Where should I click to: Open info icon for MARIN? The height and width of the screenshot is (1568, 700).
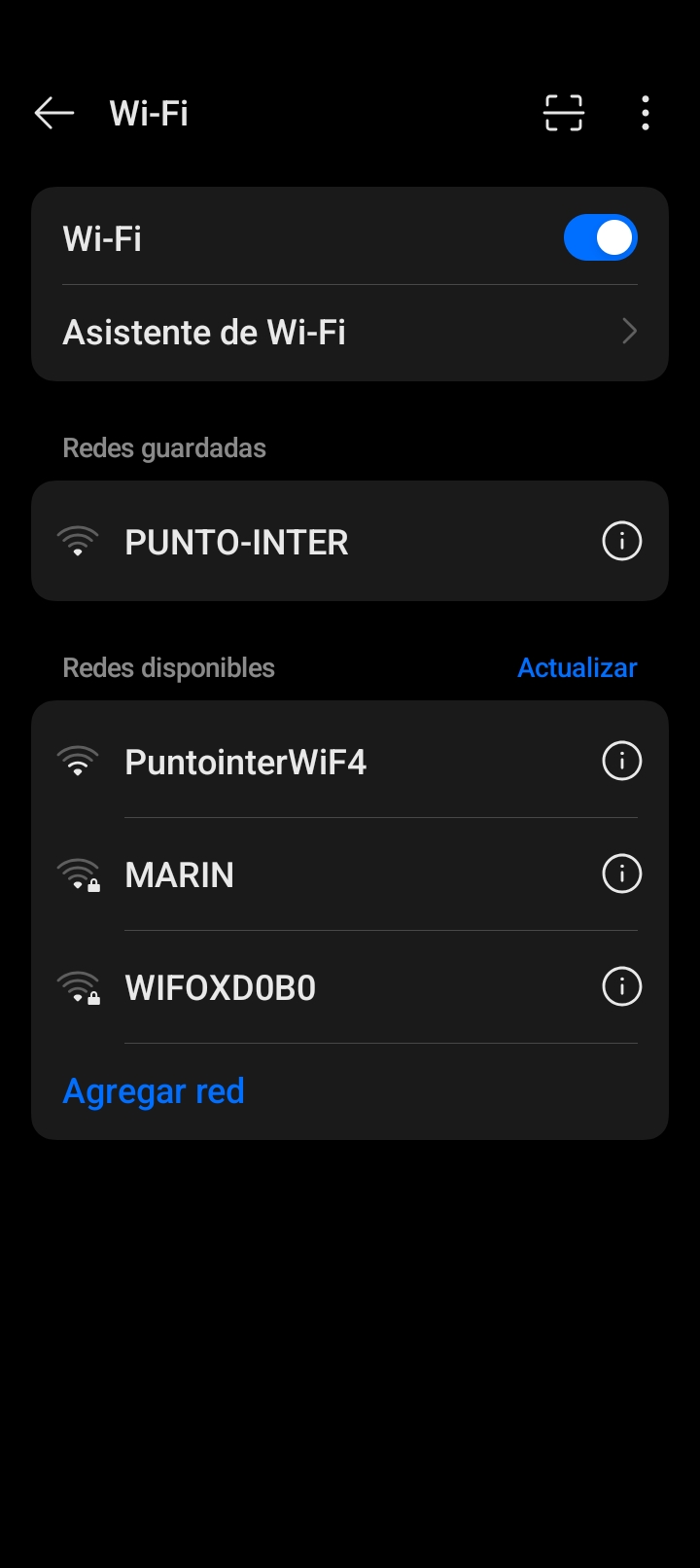622,873
